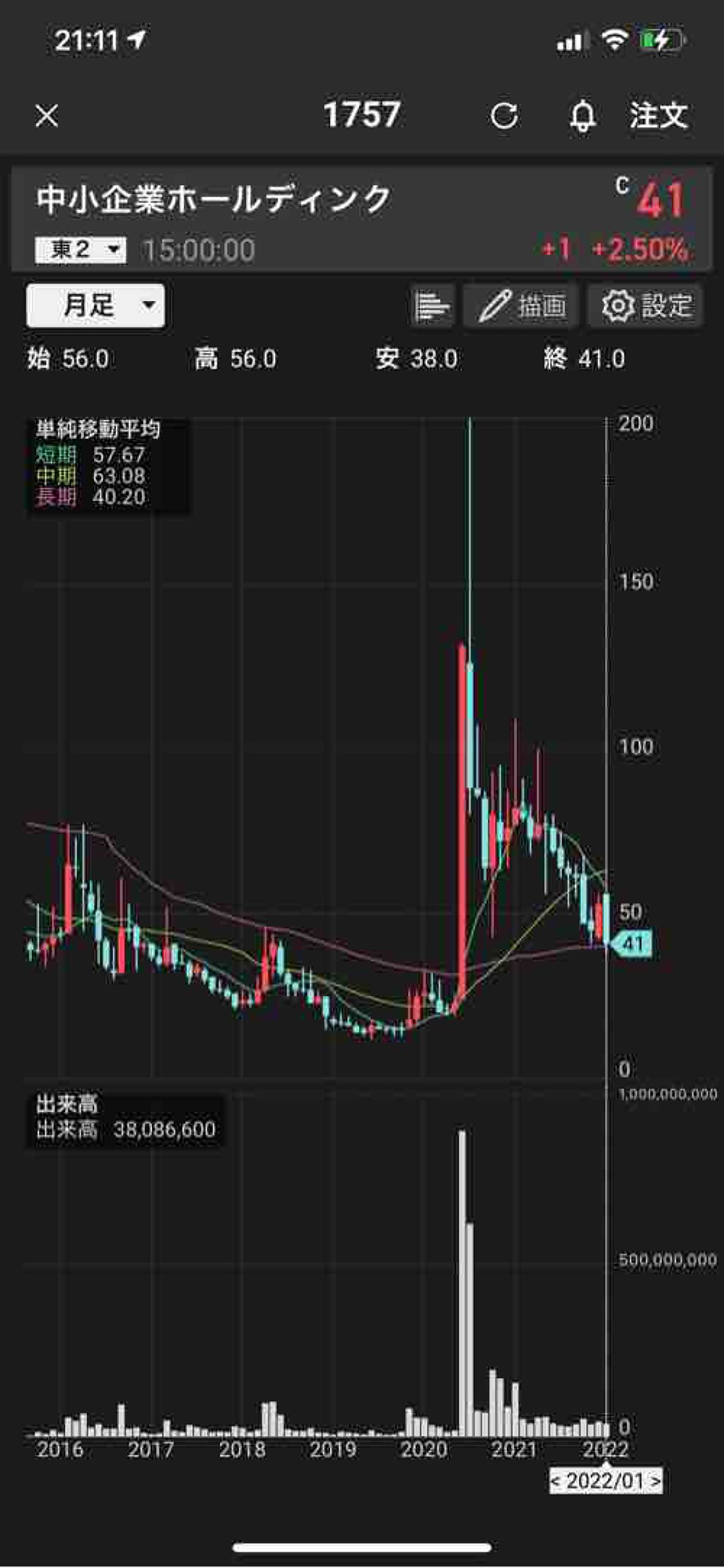Go to previous month on date selector

click(x=556, y=1480)
